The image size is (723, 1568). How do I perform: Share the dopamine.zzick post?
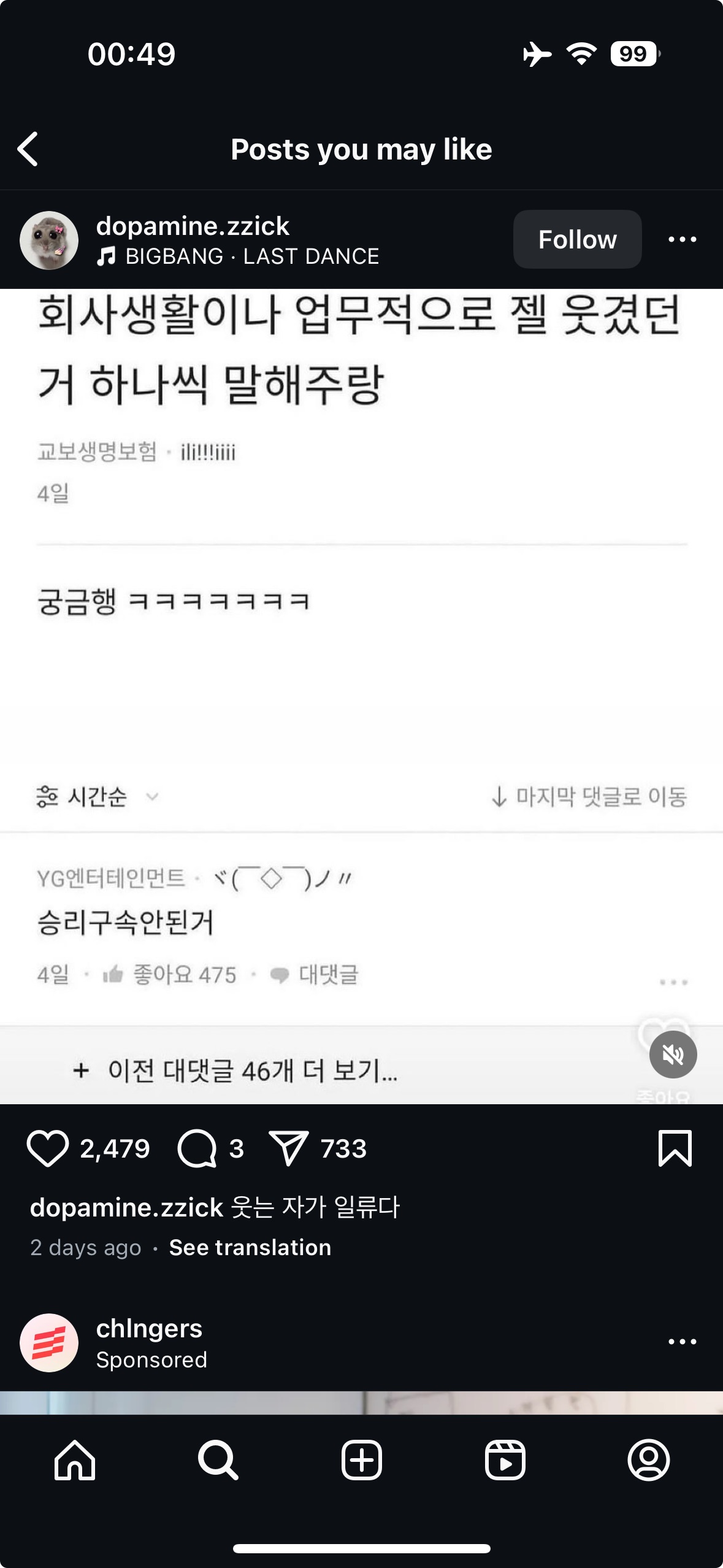click(x=288, y=1148)
